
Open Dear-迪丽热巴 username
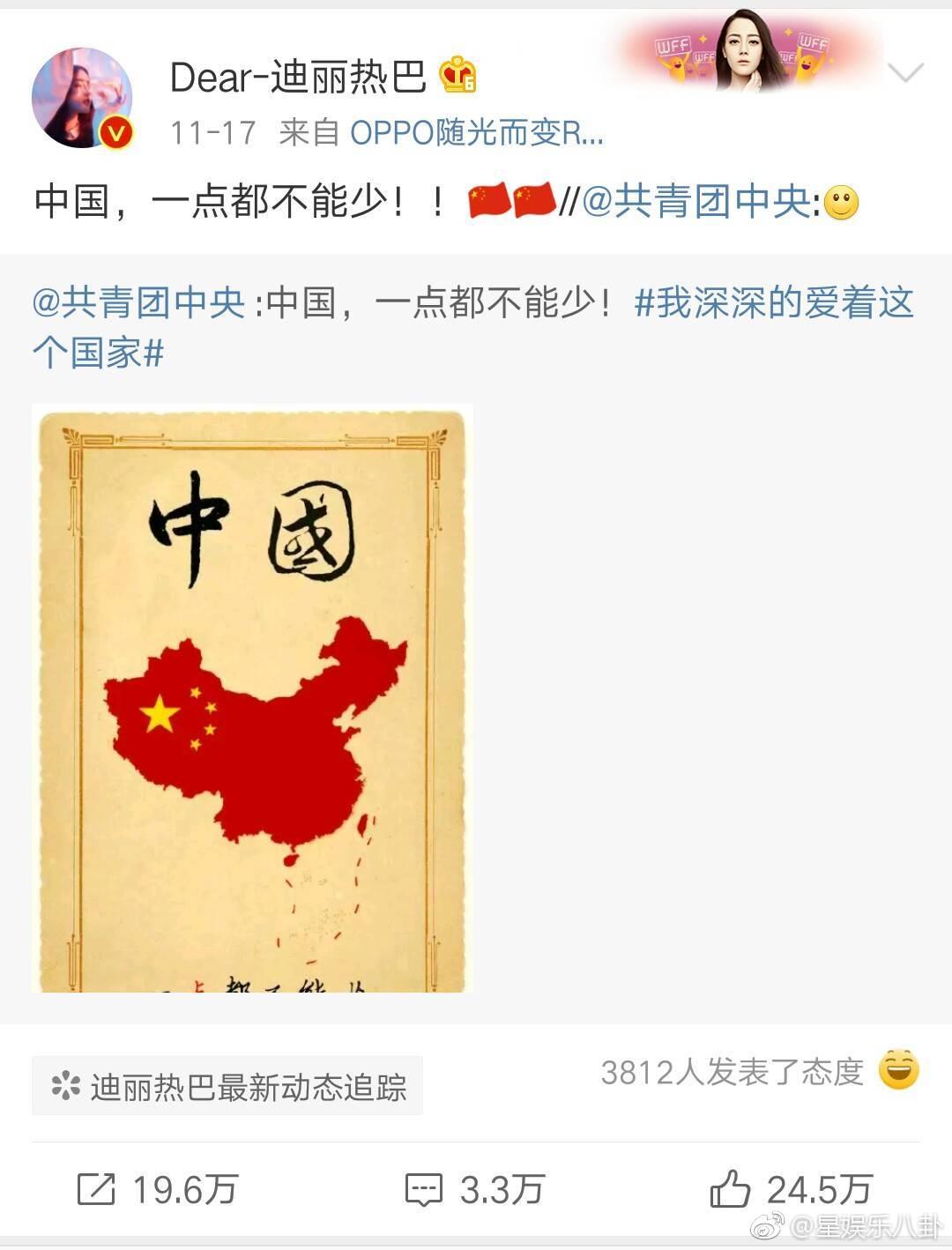pyautogui.click(x=298, y=78)
